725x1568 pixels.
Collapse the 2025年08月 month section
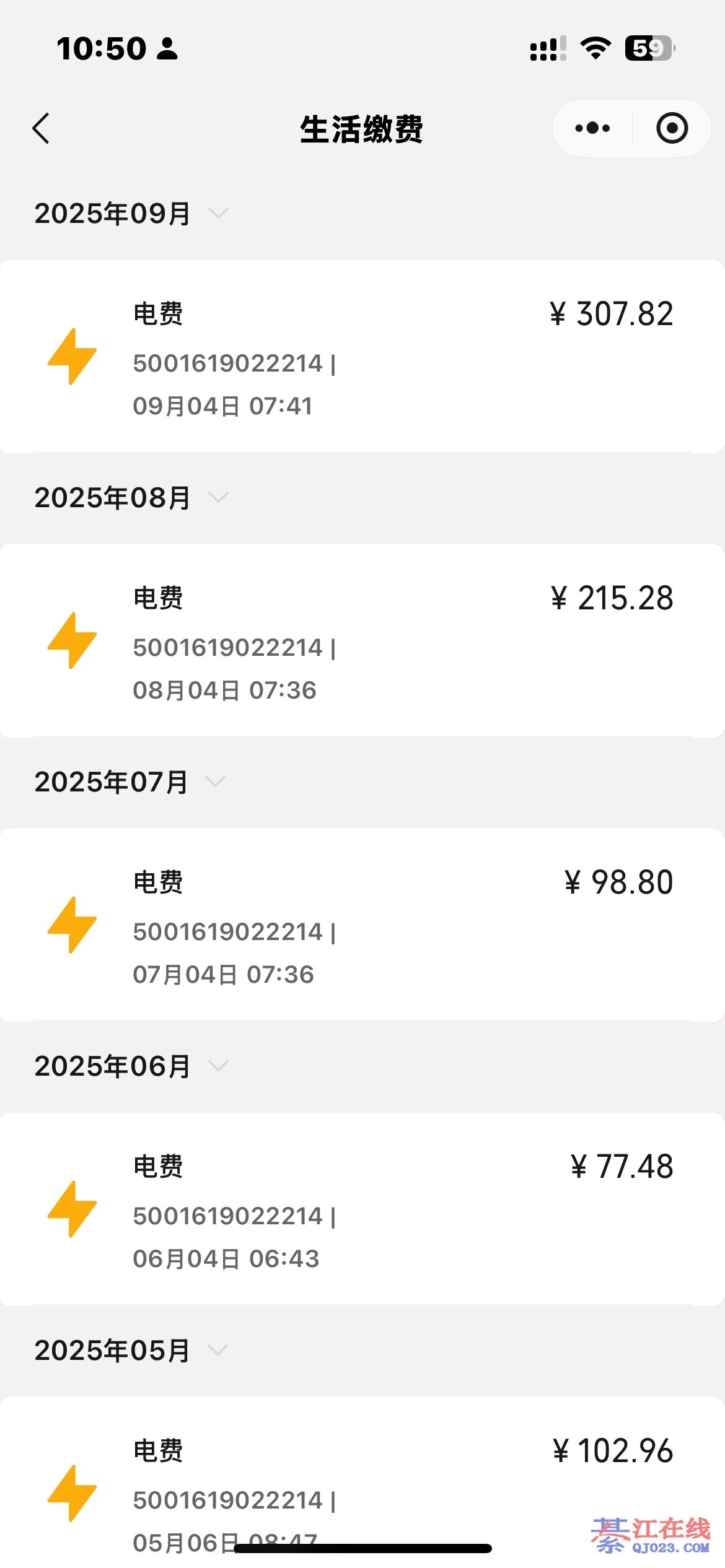click(x=217, y=497)
